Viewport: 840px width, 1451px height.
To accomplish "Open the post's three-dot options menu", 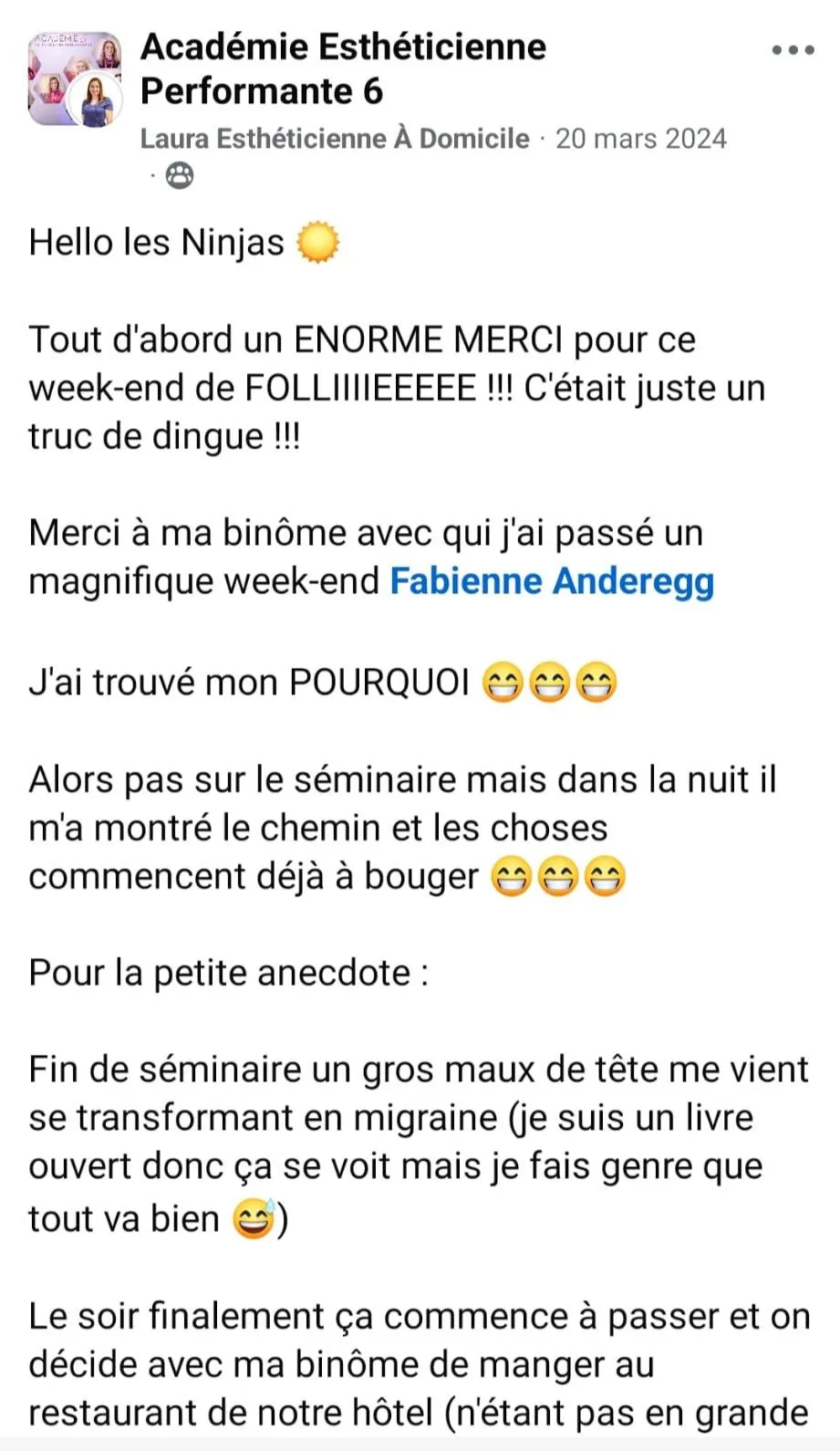I will pyautogui.click(x=793, y=50).
